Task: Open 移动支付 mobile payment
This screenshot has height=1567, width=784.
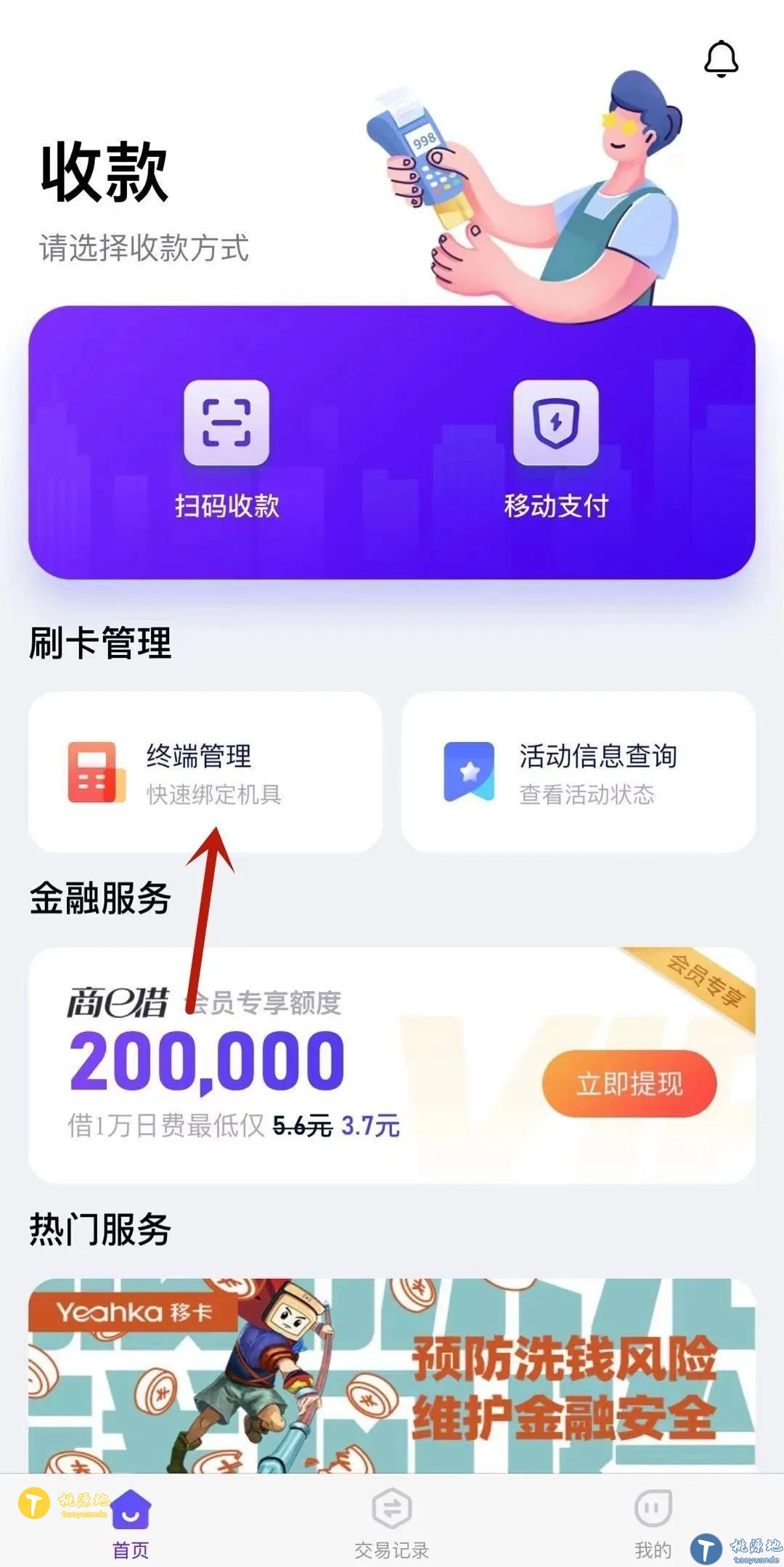Action: pyautogui.click(x=556, y=447)
